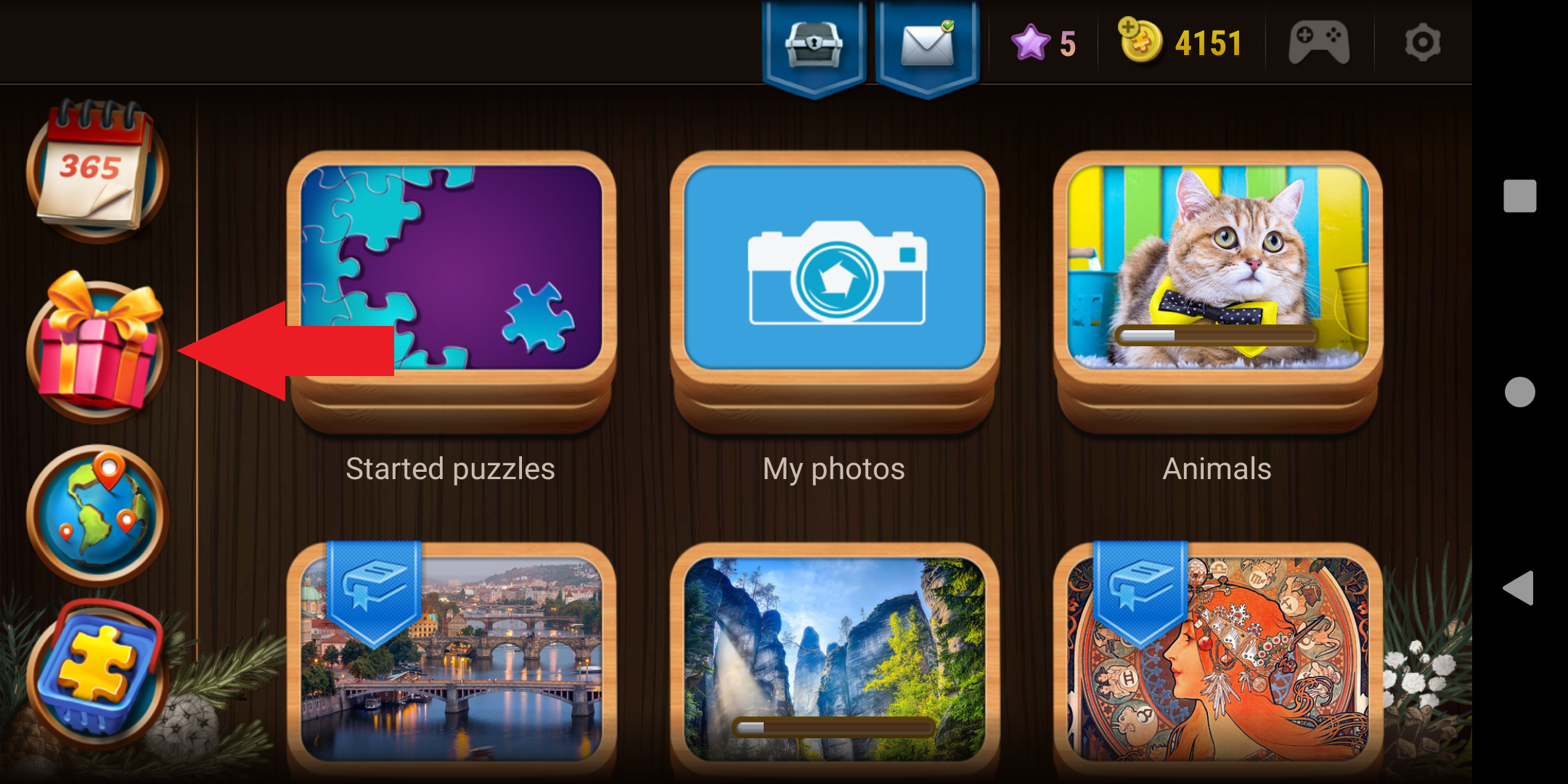This screenshot has height=784, width=1568.
Task: Select the art nouveau woman pack
Action: click(1217, 661)
